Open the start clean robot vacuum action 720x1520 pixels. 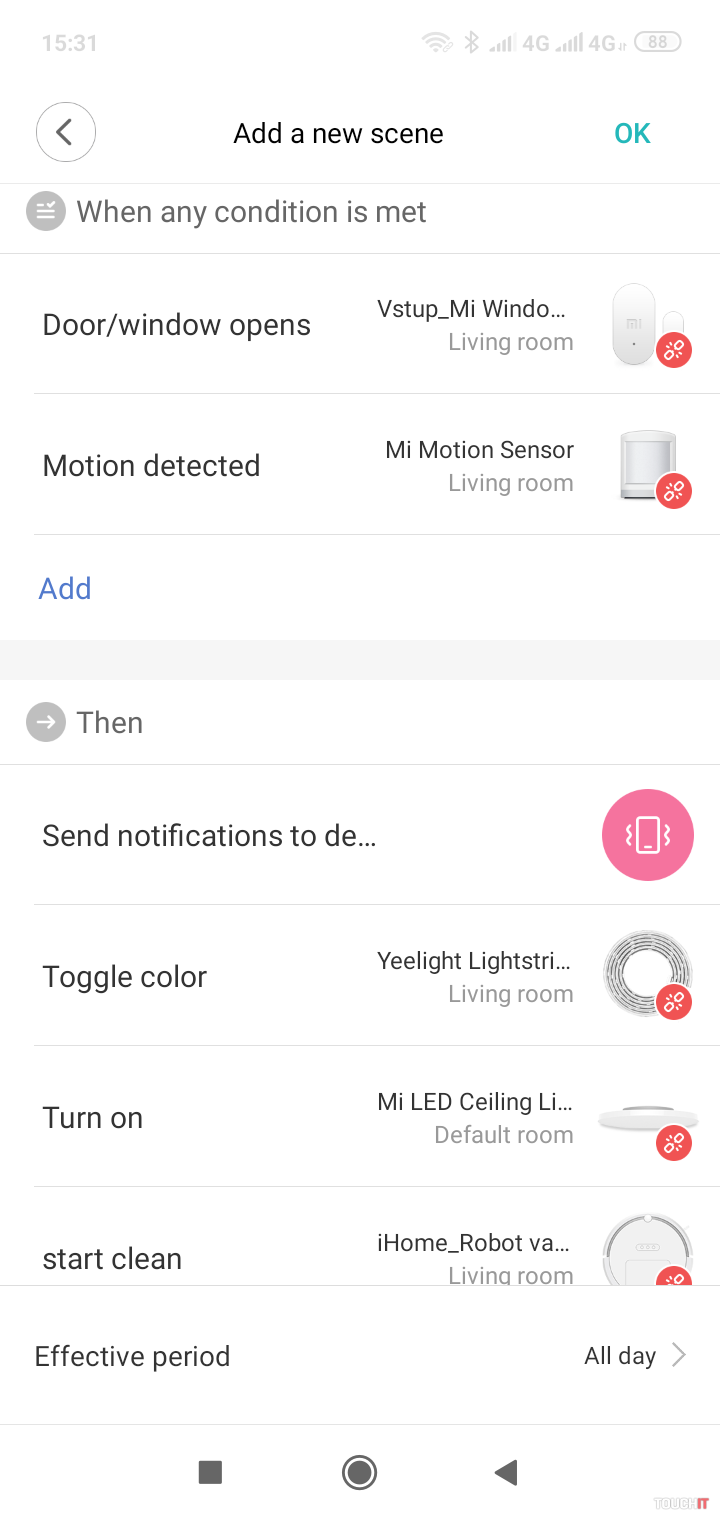(x=360, y=1256)
